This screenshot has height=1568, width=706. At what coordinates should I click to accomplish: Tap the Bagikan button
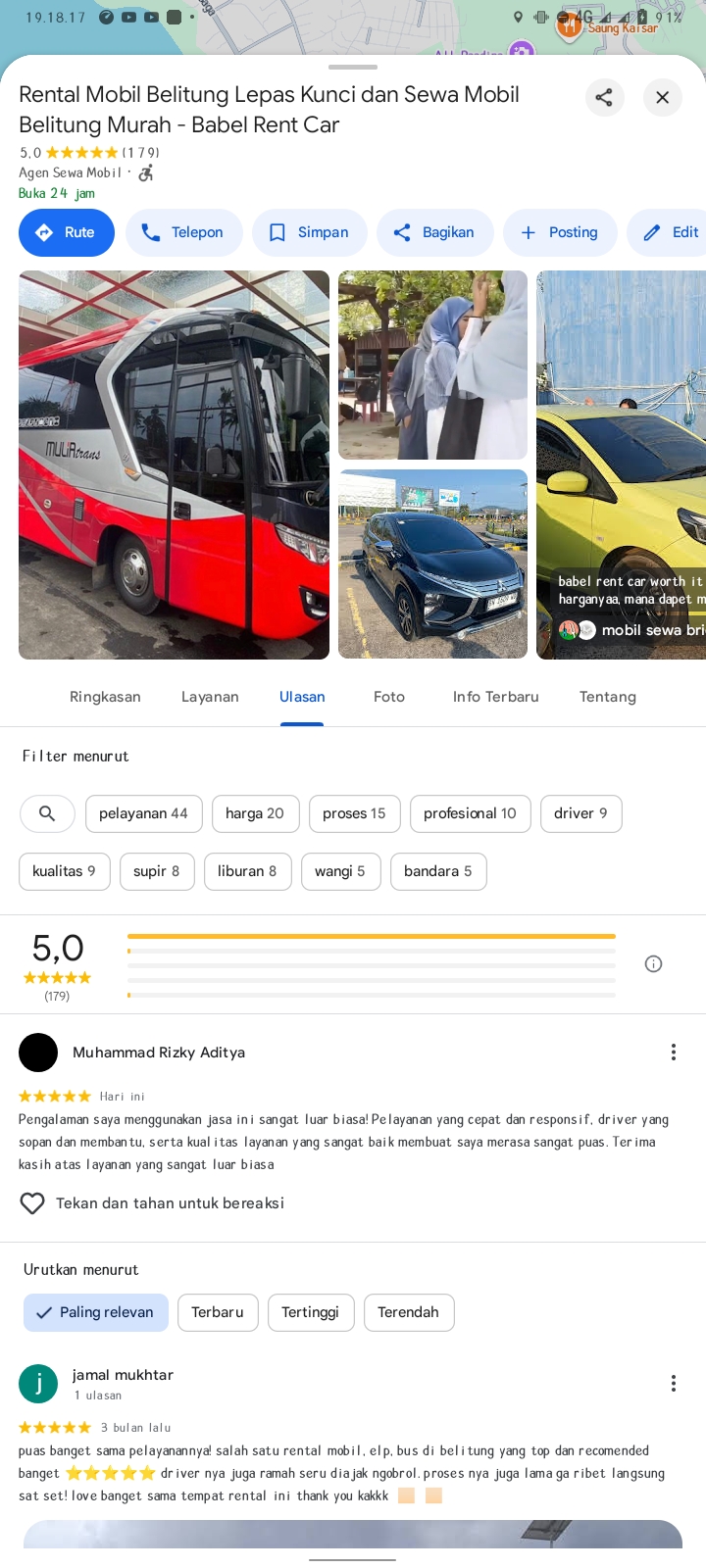tap(435, 232)
